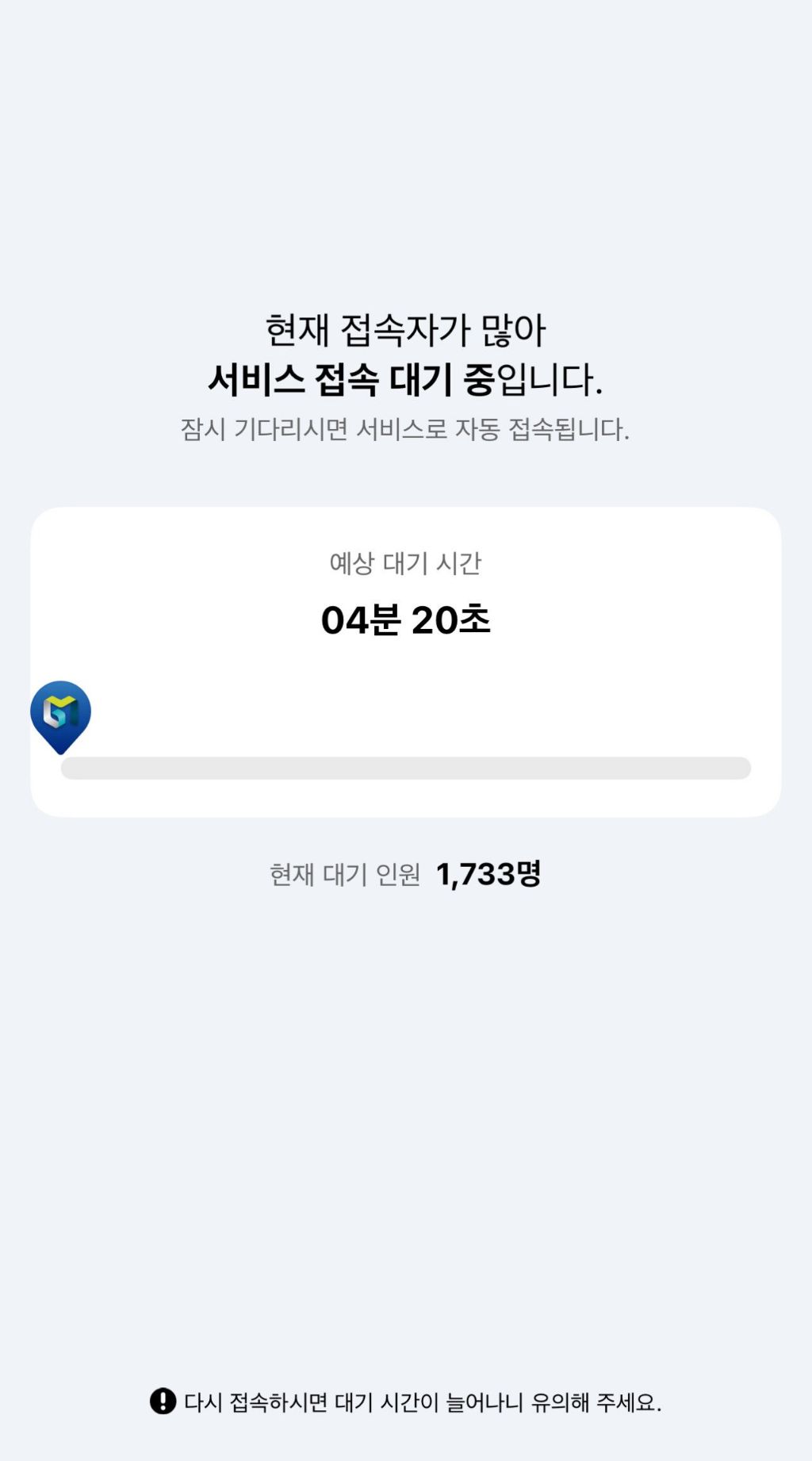Click the white waiting status card
The width and height of the screenshot is (812, 1461).
pos(406,666)
